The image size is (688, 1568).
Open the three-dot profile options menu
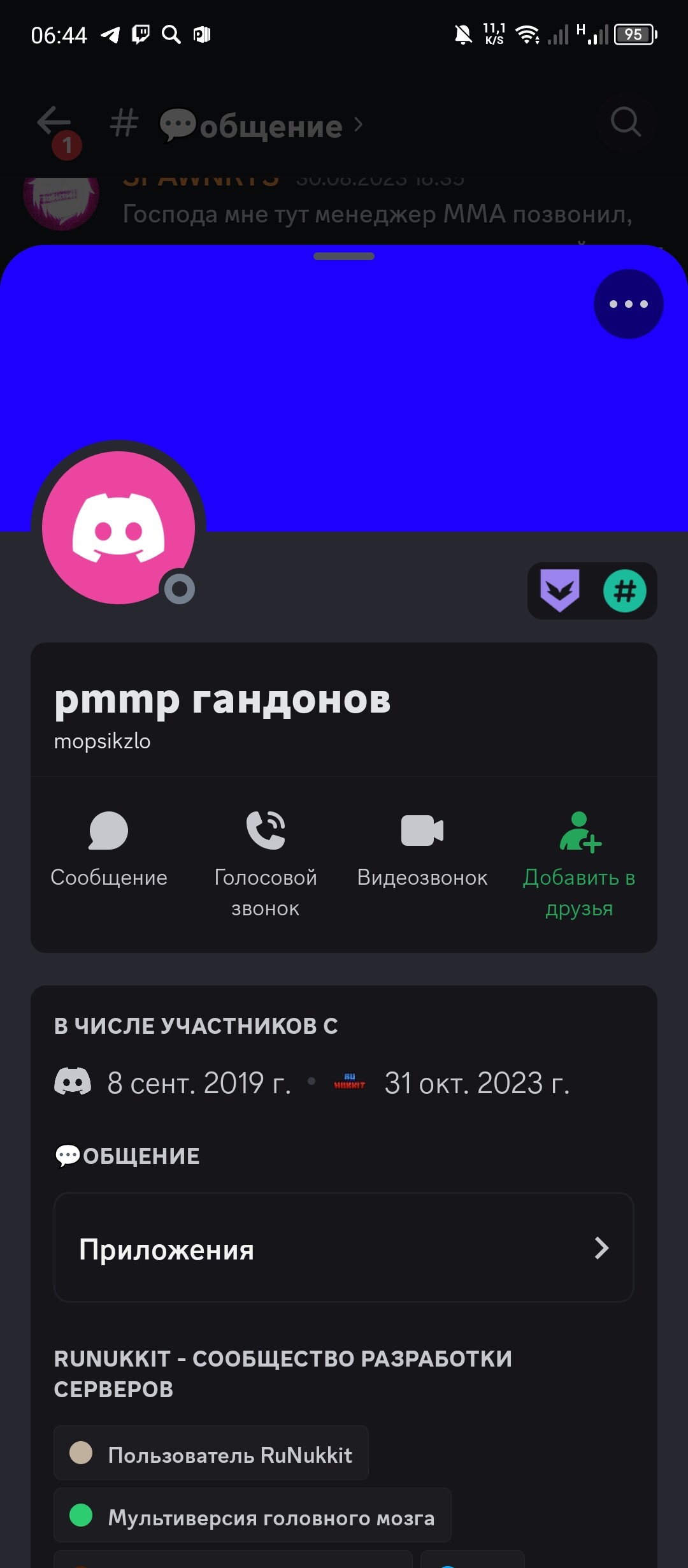(628, 304)
